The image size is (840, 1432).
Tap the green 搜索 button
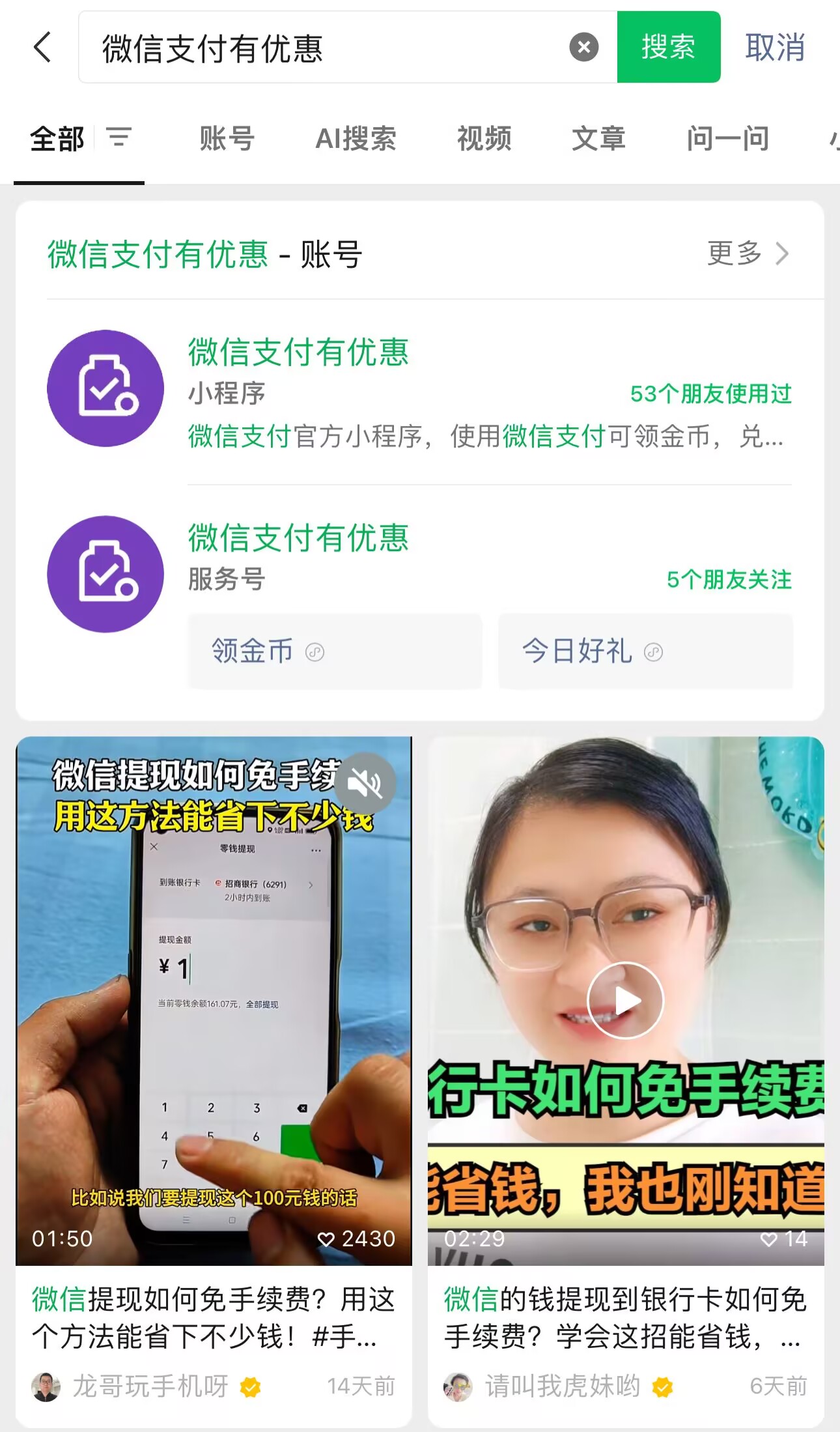(668, 48)
